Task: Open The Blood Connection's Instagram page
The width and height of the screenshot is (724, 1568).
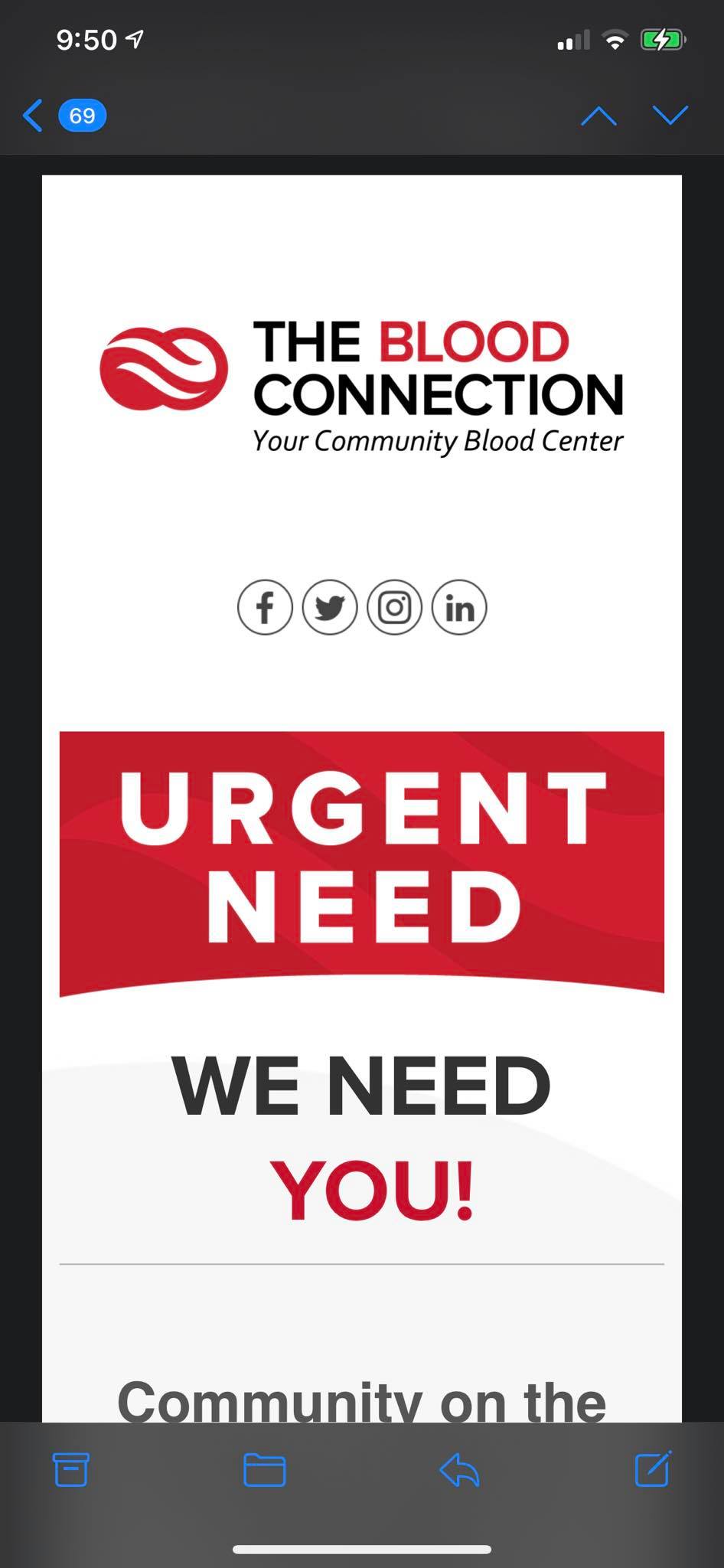Action: tap(395, 608)
